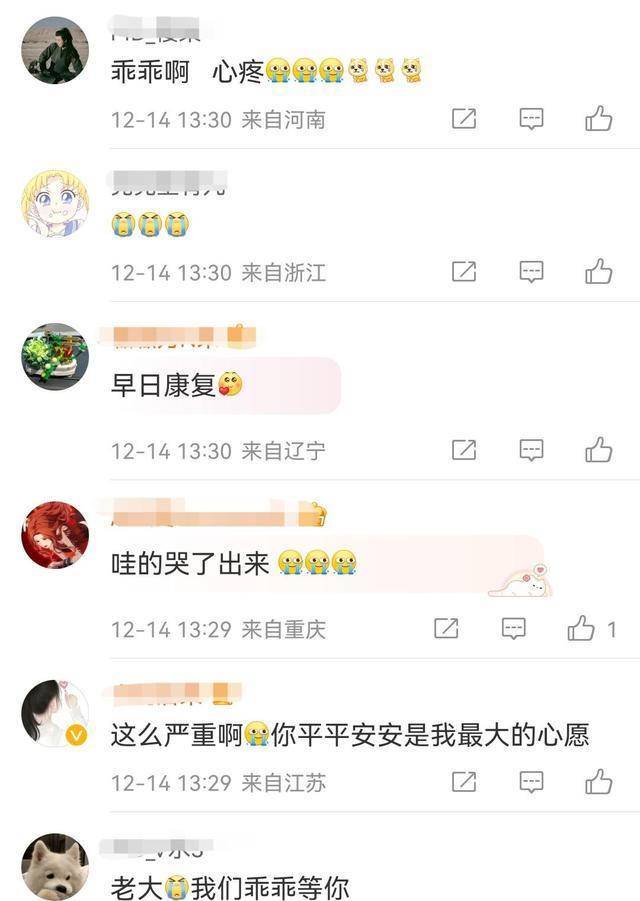Repost the 这么严重啊 comment
Image resolution: width=640 pixels, height=901 pixels.
coord(464,782)
